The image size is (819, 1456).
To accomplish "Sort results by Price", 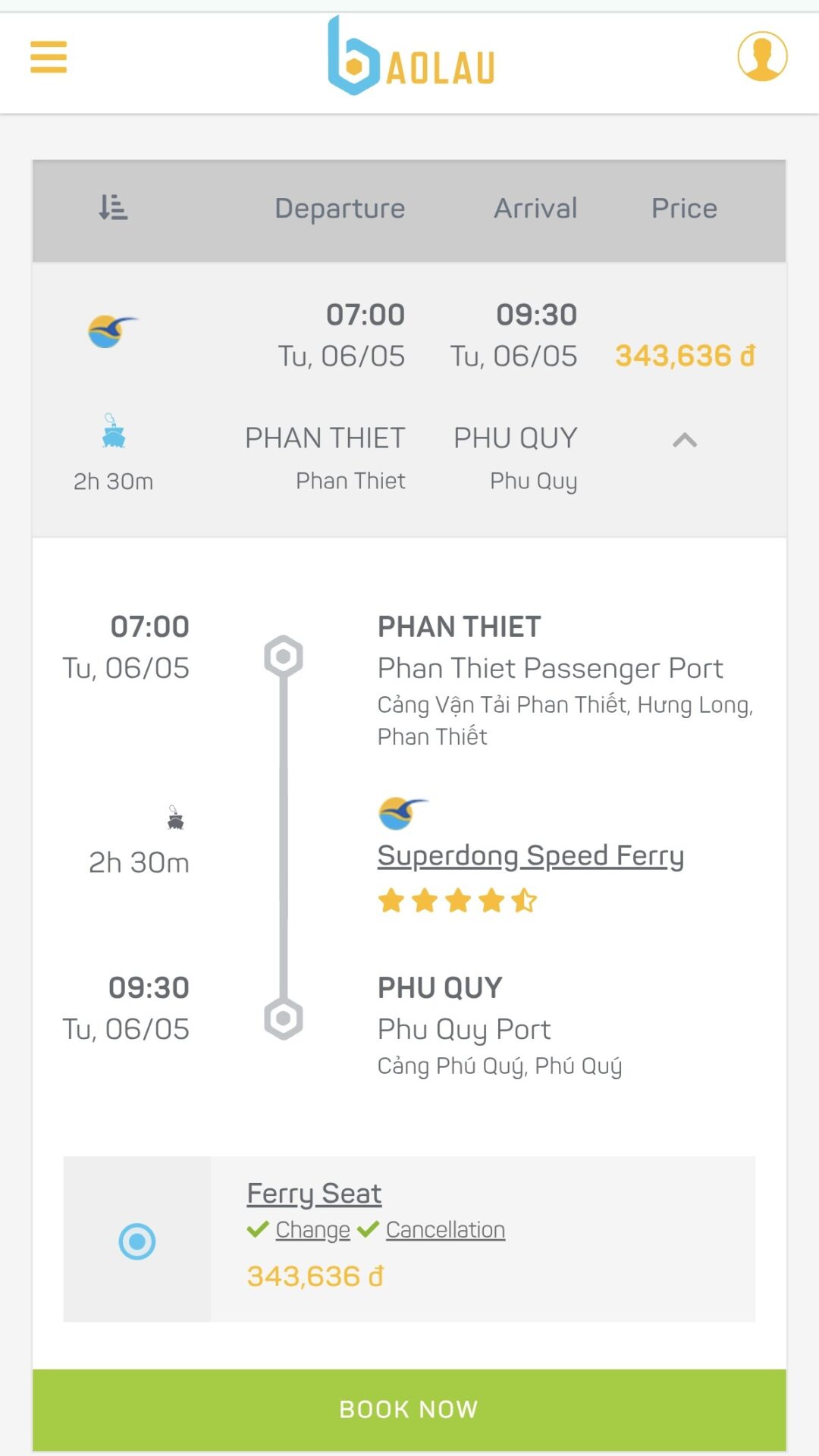I will pos(684,209).
